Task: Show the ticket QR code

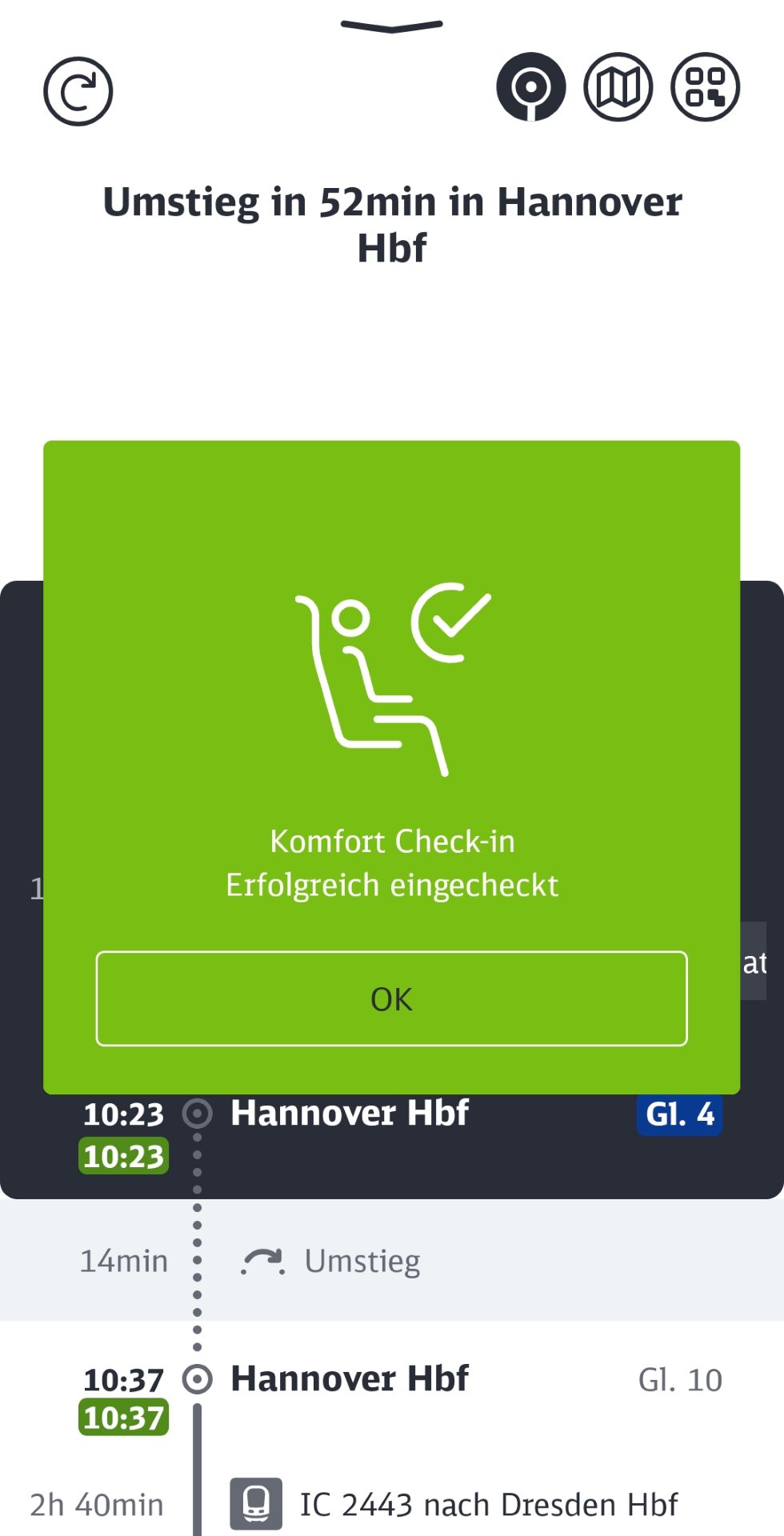Action: click(x=705, y=86)
